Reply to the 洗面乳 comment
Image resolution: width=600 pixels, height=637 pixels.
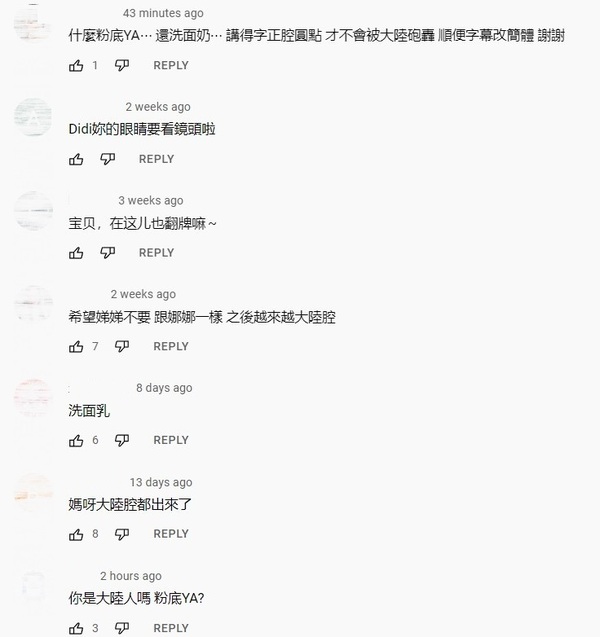(170, 441)
